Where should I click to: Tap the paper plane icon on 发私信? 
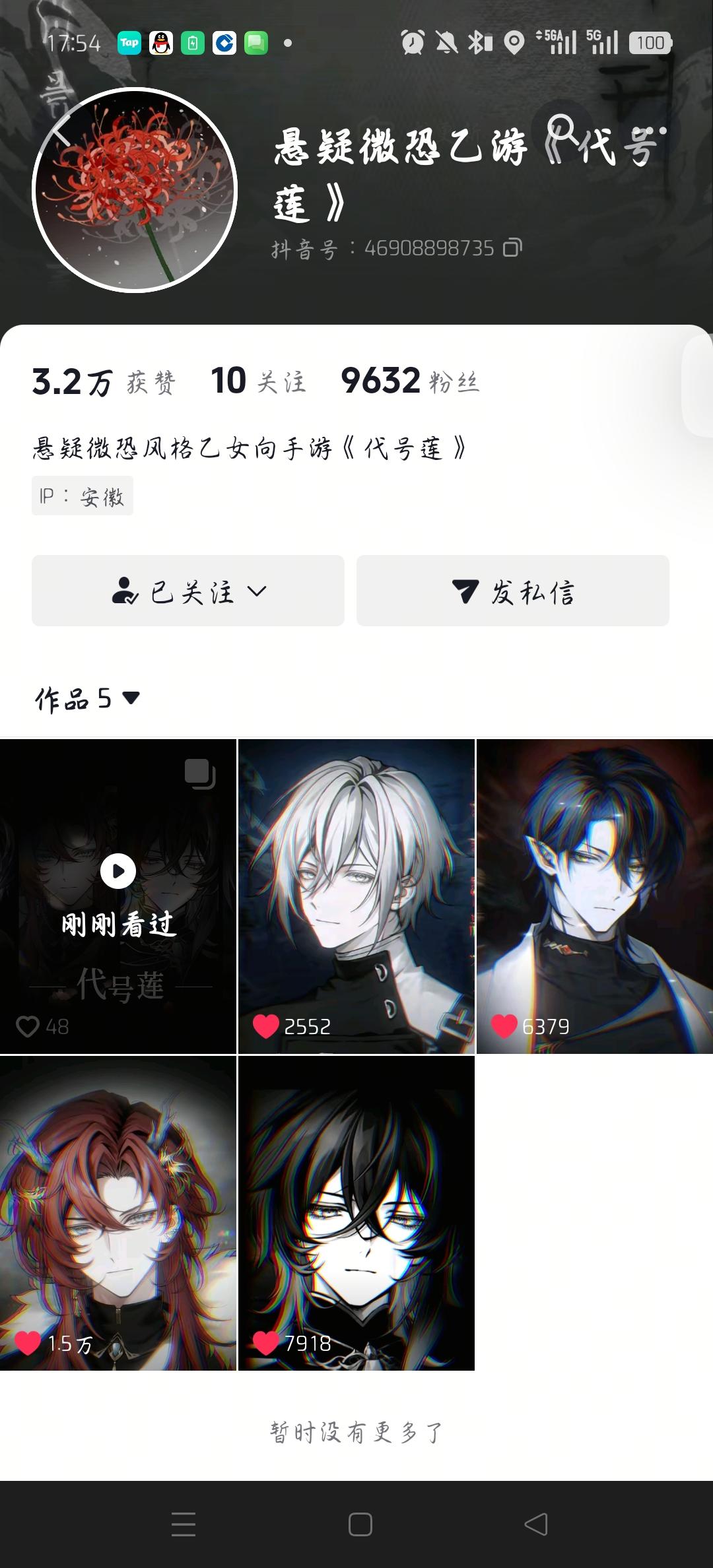click(468, 592)
